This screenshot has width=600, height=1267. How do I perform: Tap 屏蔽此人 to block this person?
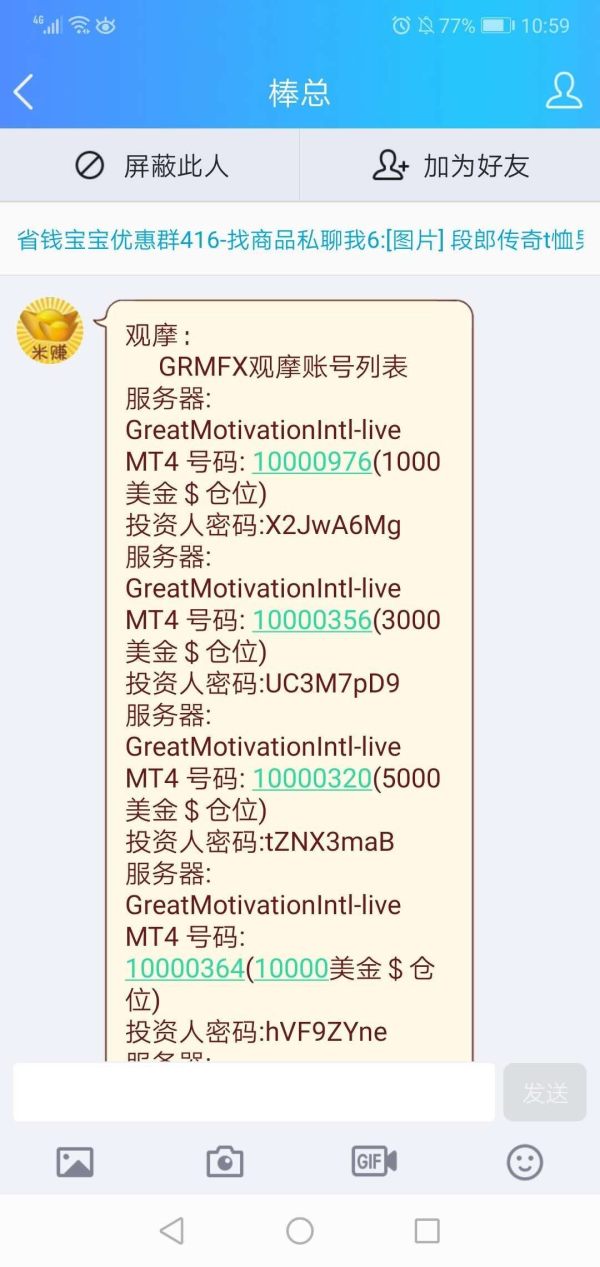(x=151, y=165)
